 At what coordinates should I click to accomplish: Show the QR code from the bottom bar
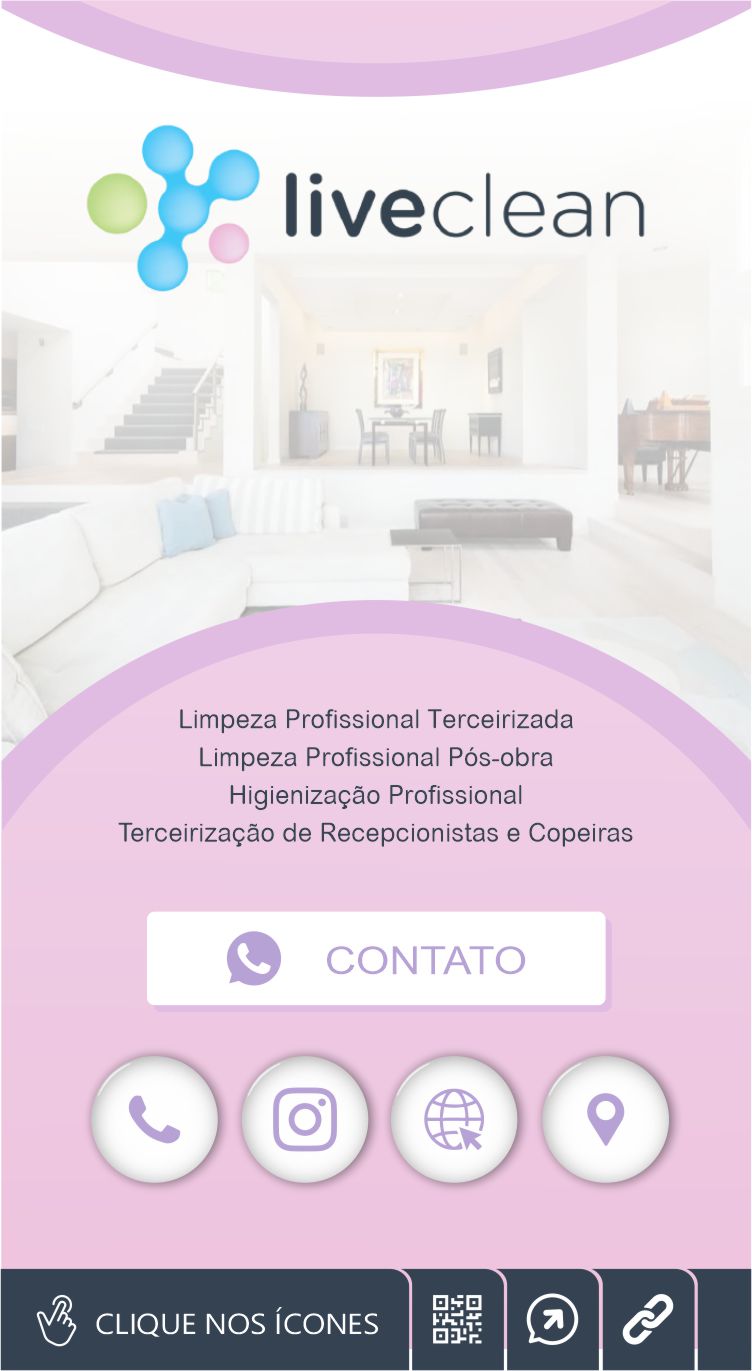coord(457,1320)
